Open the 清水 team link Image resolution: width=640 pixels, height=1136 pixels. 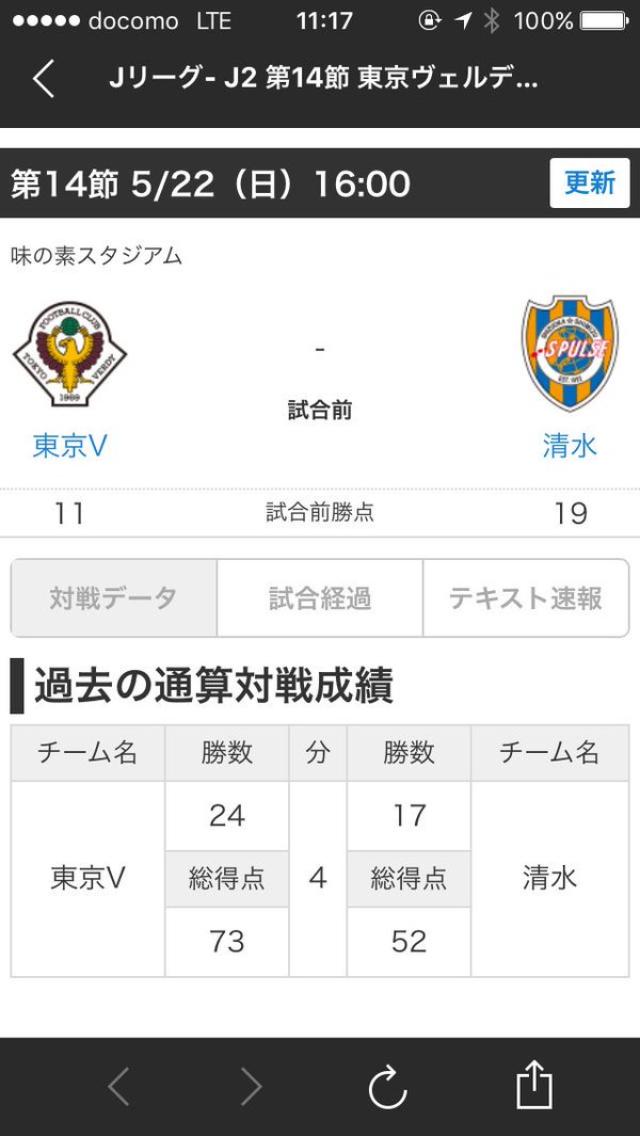pyautogui.click(x=569, y=446)
